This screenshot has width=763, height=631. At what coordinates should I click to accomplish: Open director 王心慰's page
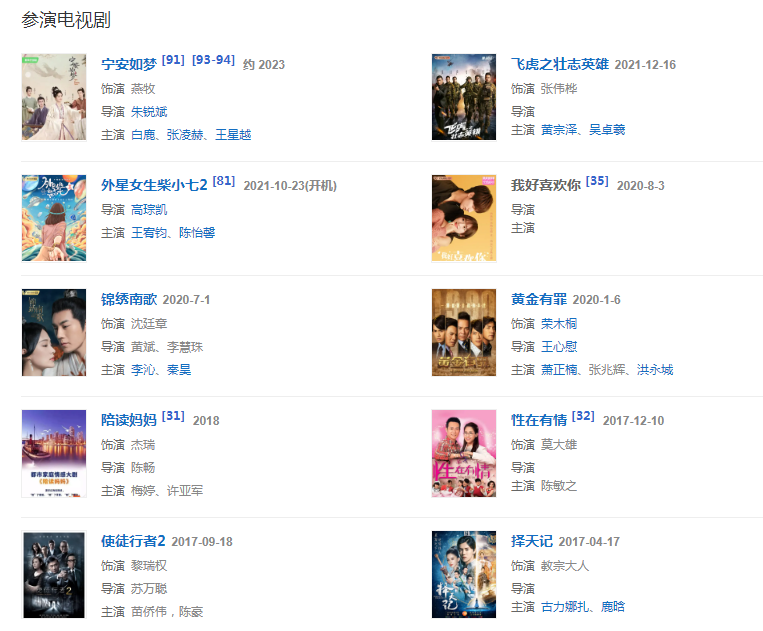point(559,347)
